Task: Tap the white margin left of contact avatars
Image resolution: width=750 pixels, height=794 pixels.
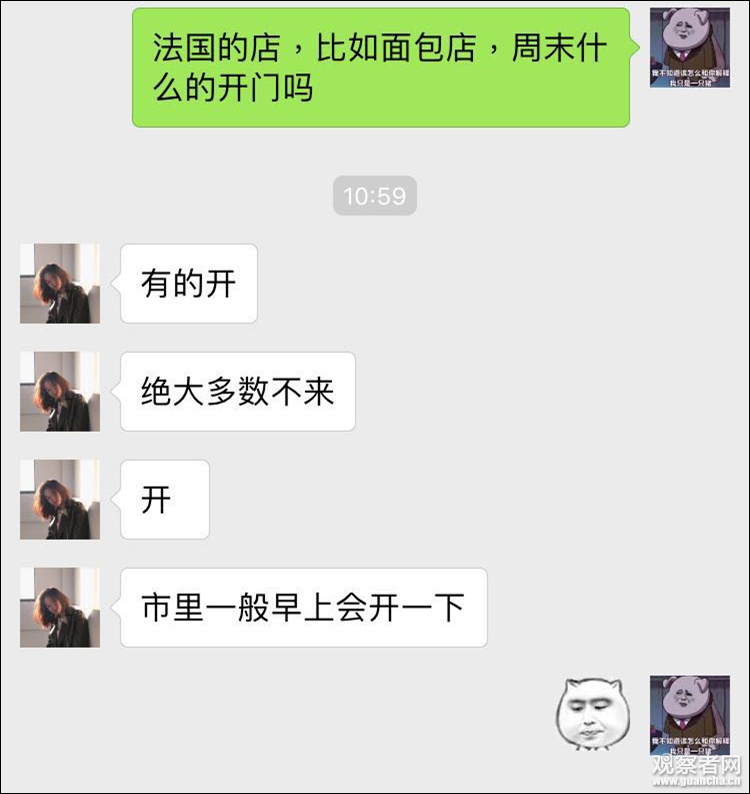Action: 12,400
